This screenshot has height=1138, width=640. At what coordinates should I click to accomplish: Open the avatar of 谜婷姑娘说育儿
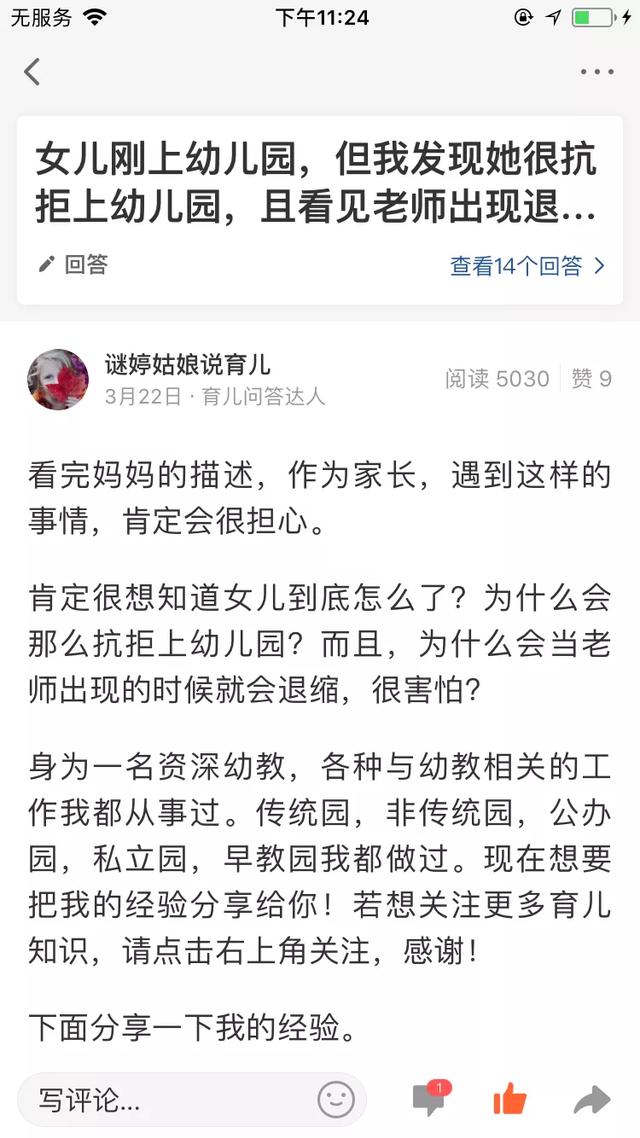[58, 380]
